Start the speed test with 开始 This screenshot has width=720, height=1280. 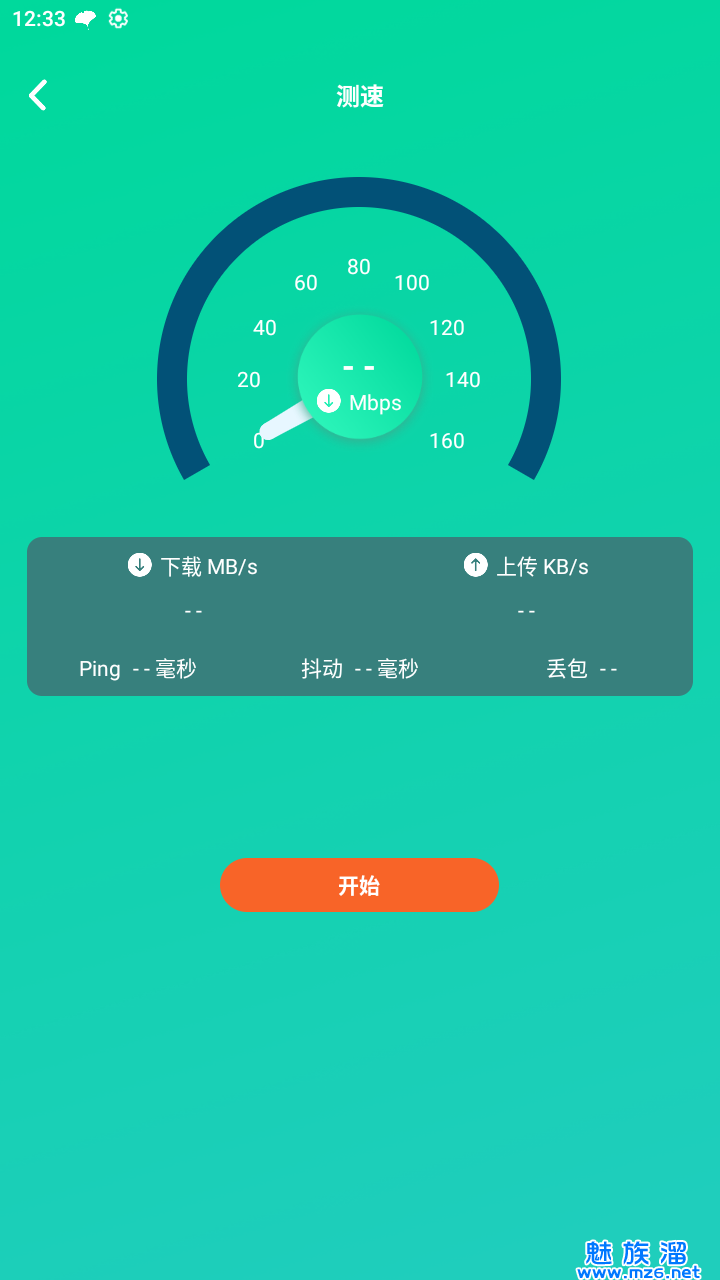(x=359, y=885)
